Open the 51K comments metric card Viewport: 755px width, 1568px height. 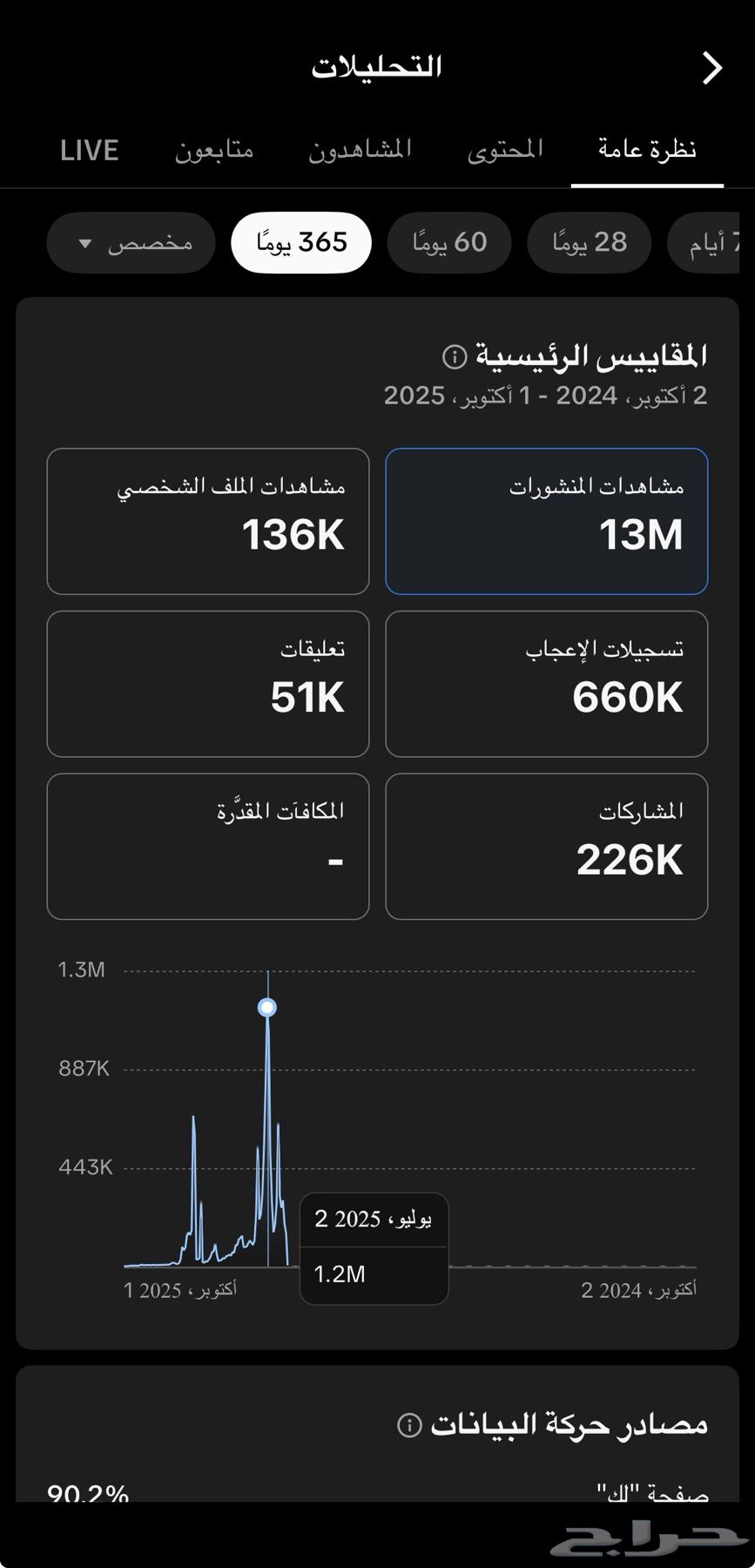click(208, 684)
